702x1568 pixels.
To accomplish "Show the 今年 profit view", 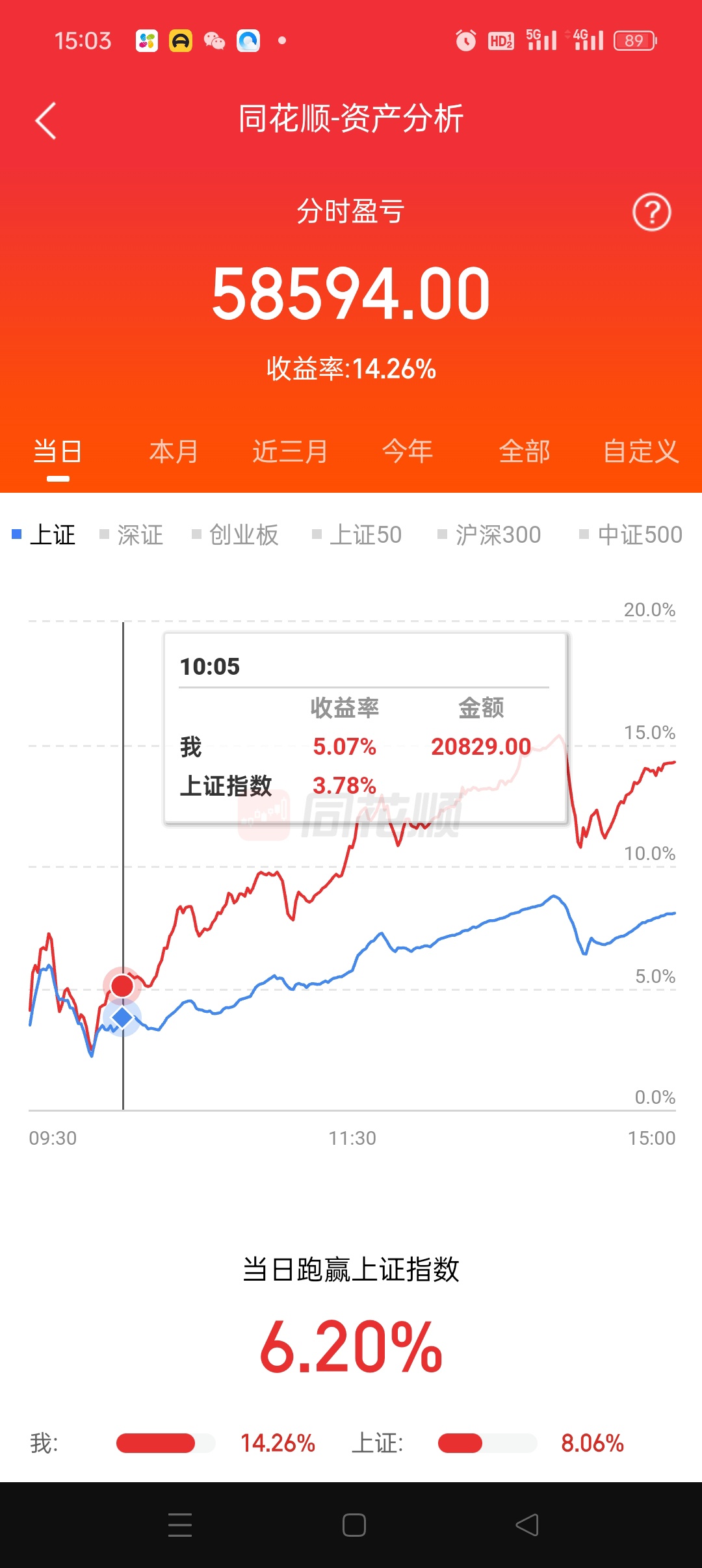I will (407, 451).
